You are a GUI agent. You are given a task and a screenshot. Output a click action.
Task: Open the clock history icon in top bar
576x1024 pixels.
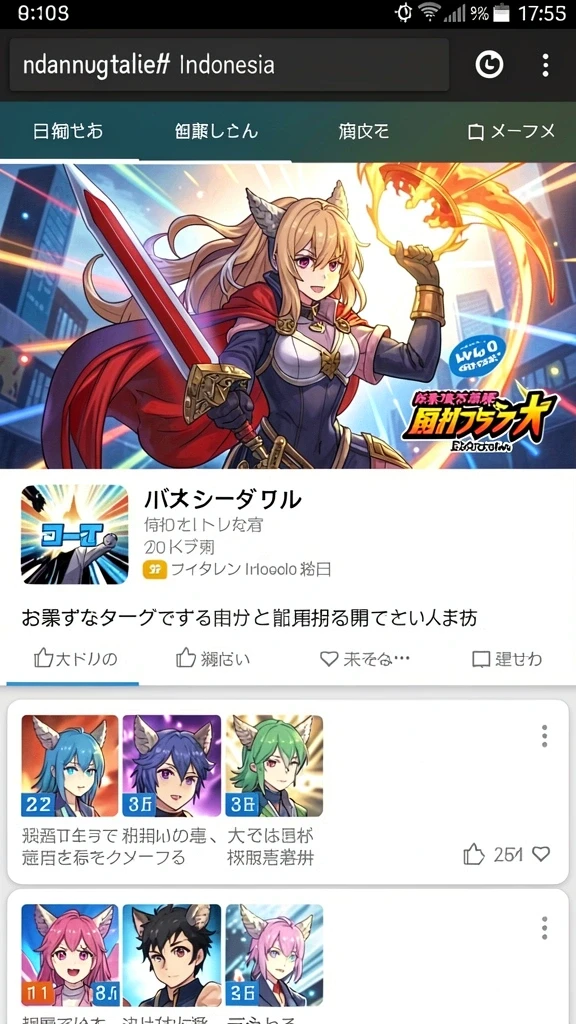pyautogui.click(x=489, y=65)
